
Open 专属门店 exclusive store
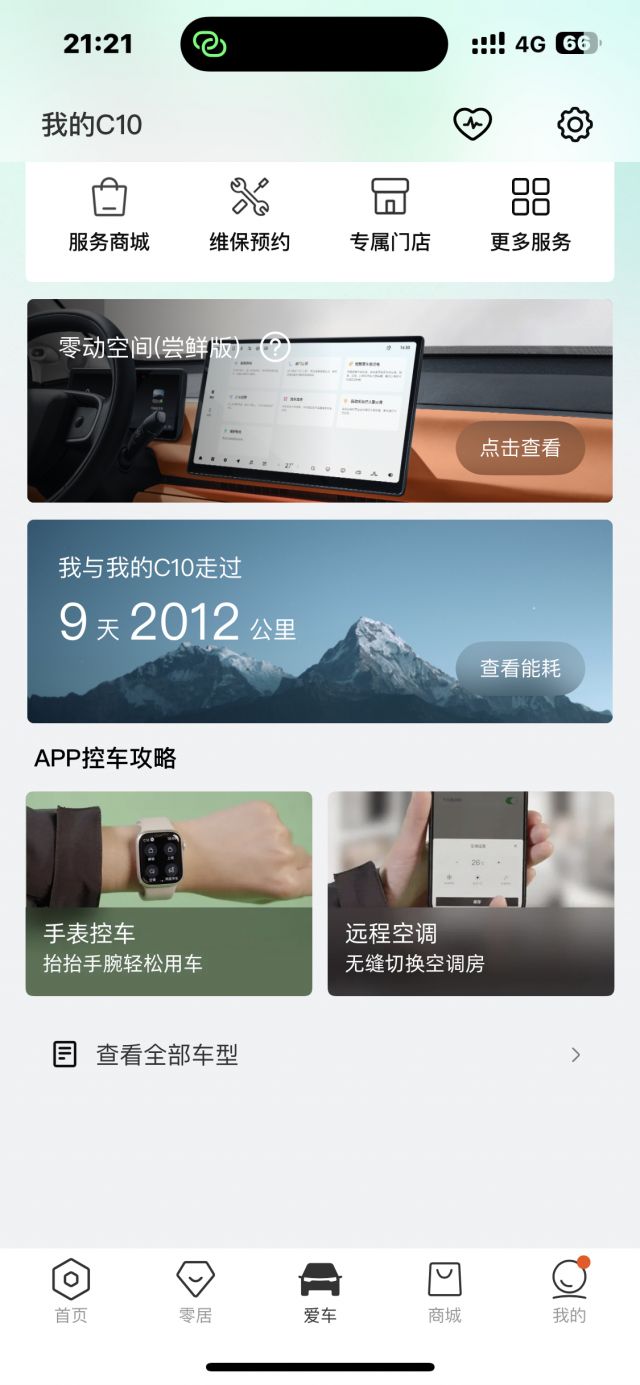pyautogui.click(x=390, y=215)
